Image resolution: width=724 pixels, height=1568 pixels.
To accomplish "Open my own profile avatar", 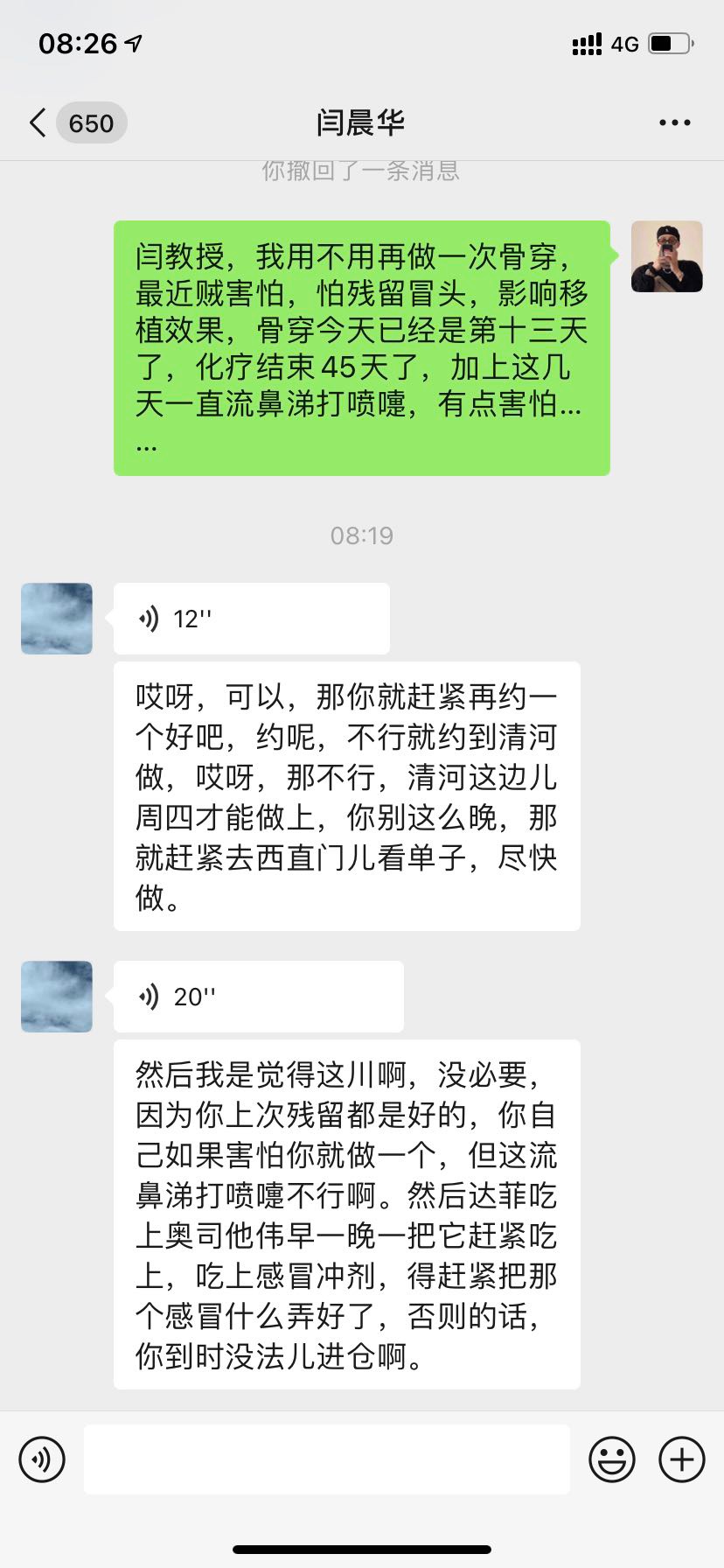I will 666,256.
